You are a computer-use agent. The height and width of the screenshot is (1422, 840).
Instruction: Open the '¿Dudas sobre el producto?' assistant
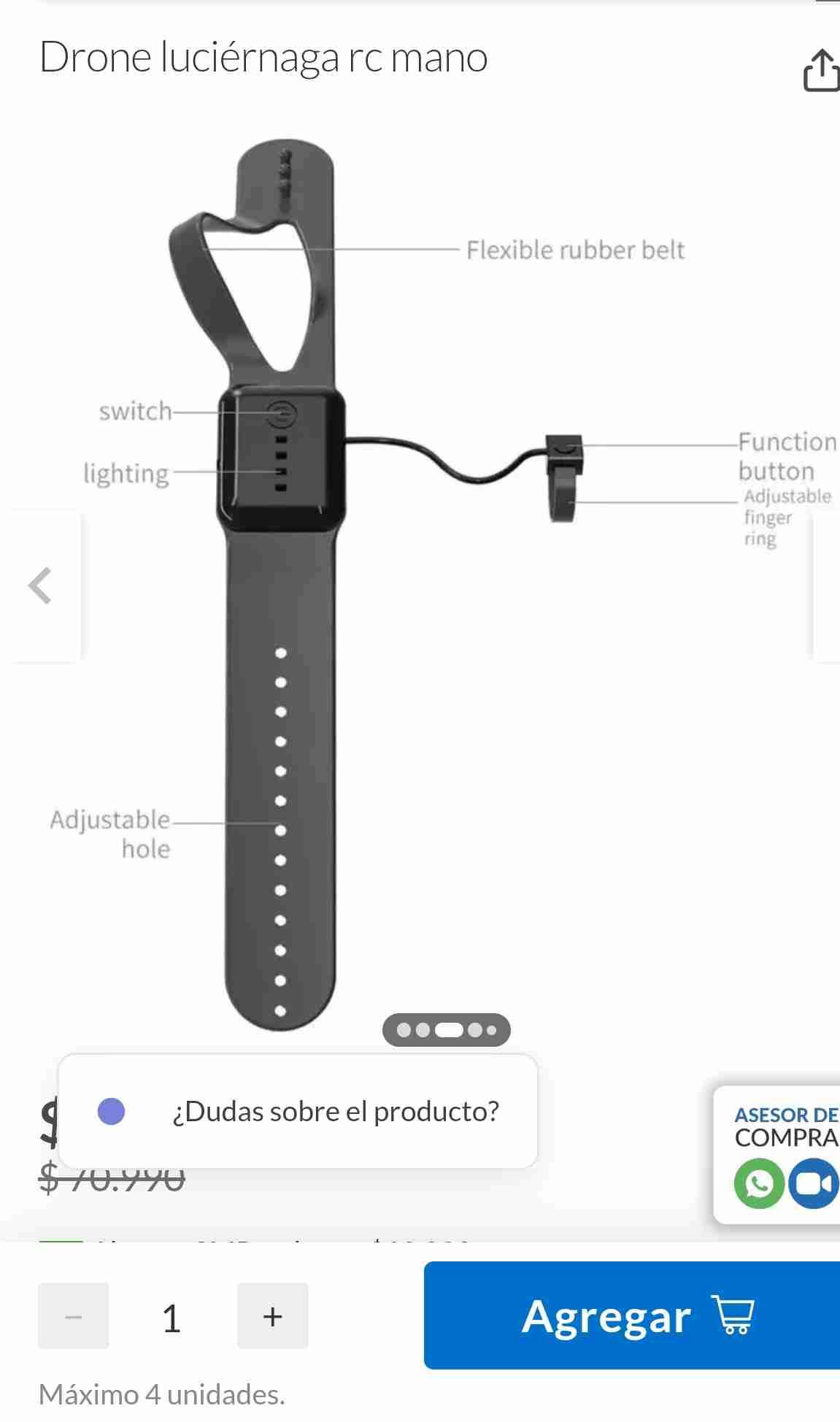298,1111
